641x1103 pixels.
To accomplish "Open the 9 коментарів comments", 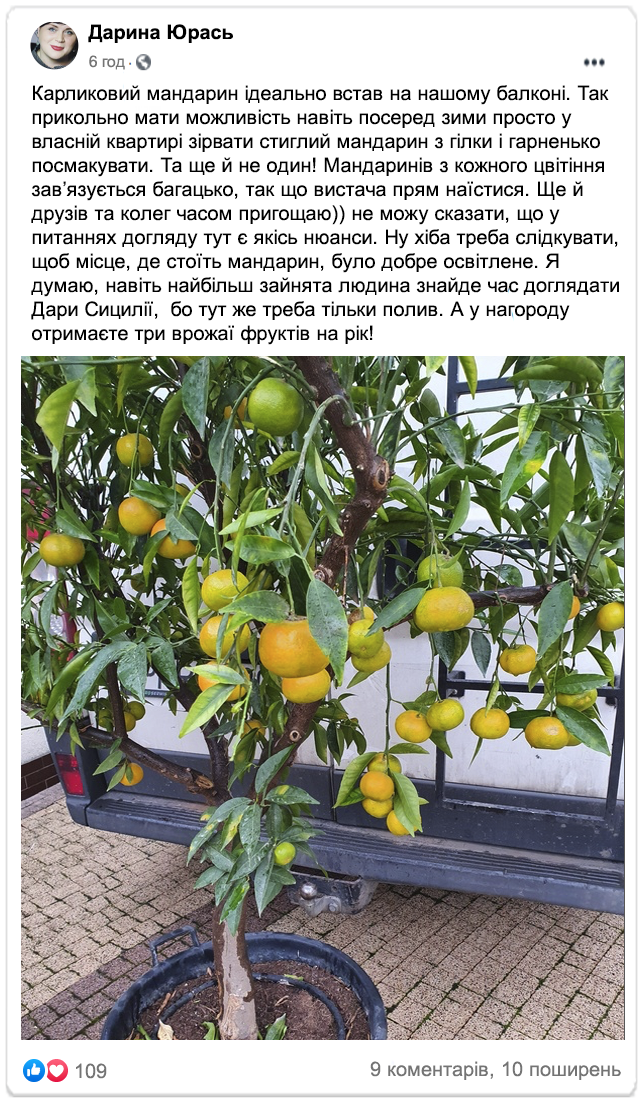I will (x=430, y=1070).
